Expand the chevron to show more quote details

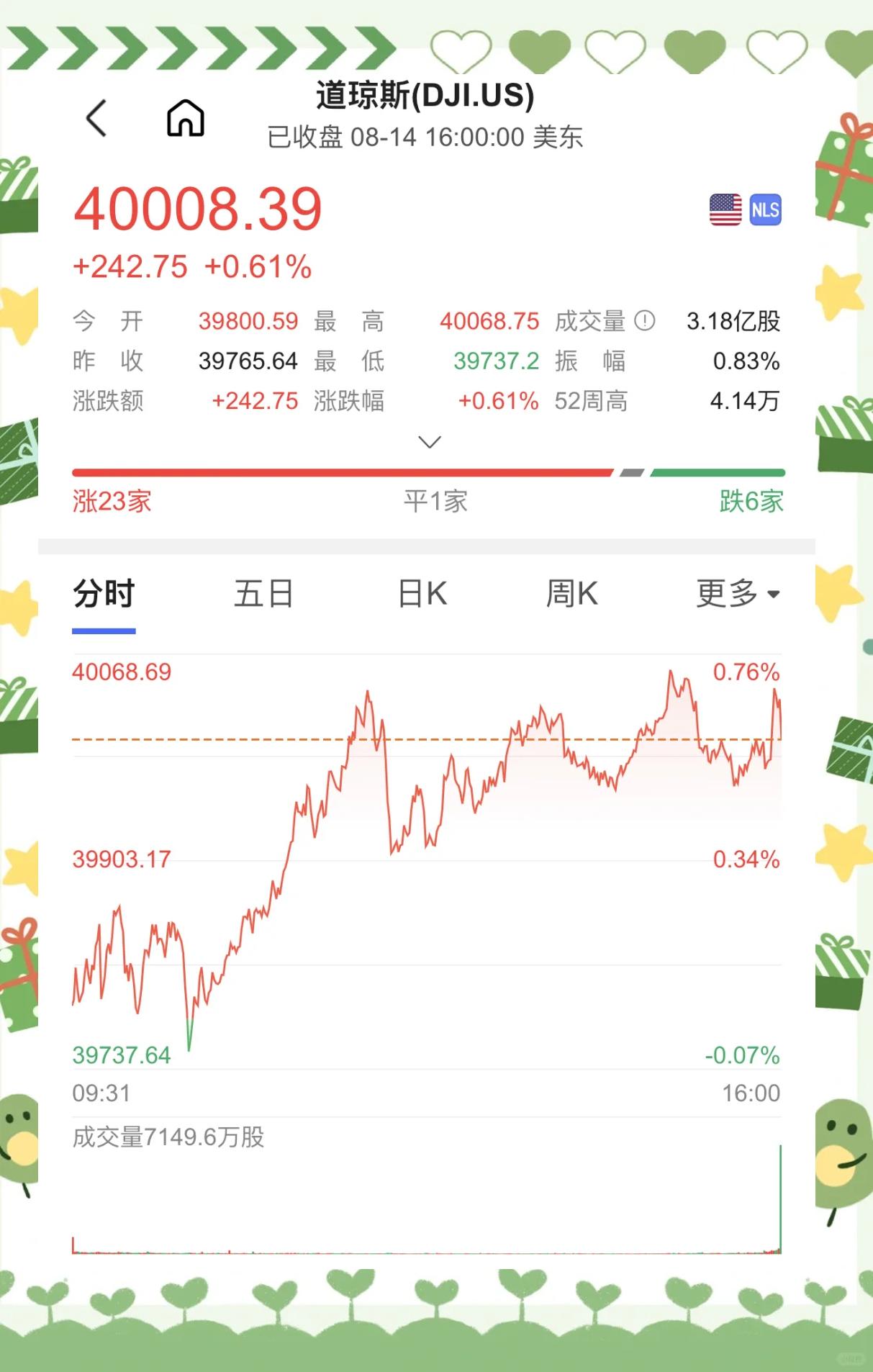429,441
